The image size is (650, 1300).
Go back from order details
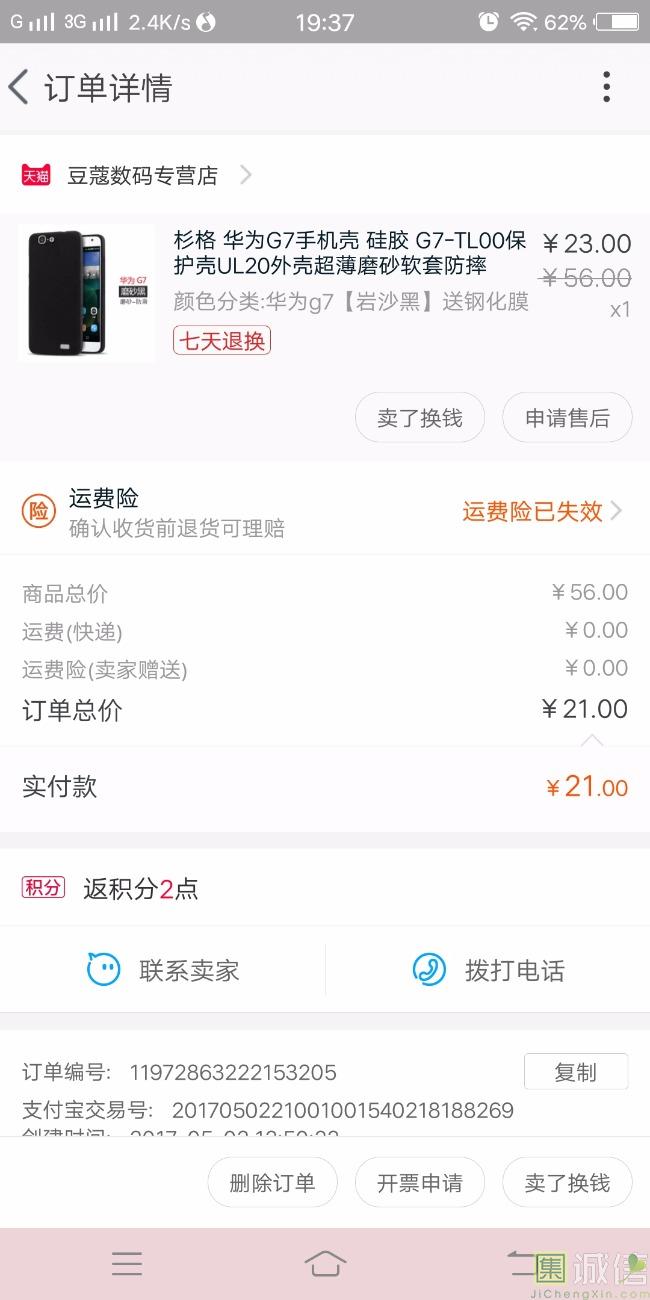(x=19, y=87)
